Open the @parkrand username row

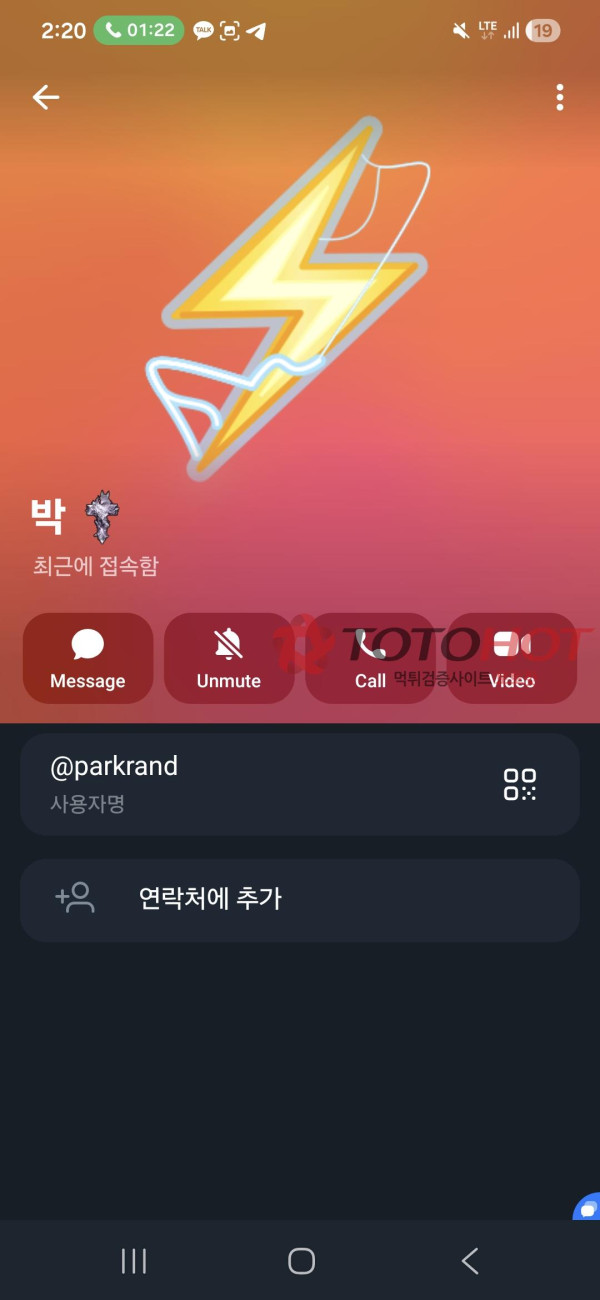click(x=250, y=783)
